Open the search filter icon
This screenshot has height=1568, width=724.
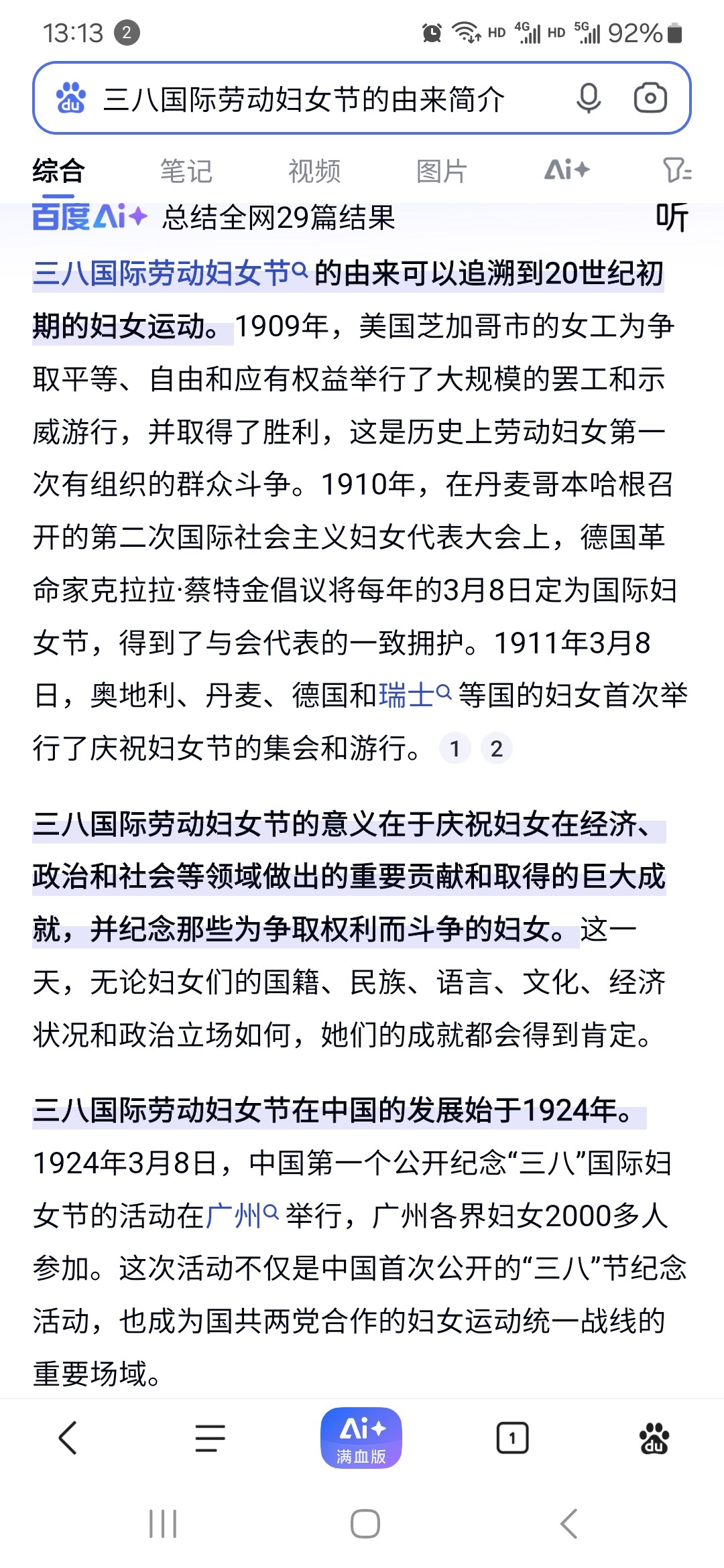(x=677, y=170)
